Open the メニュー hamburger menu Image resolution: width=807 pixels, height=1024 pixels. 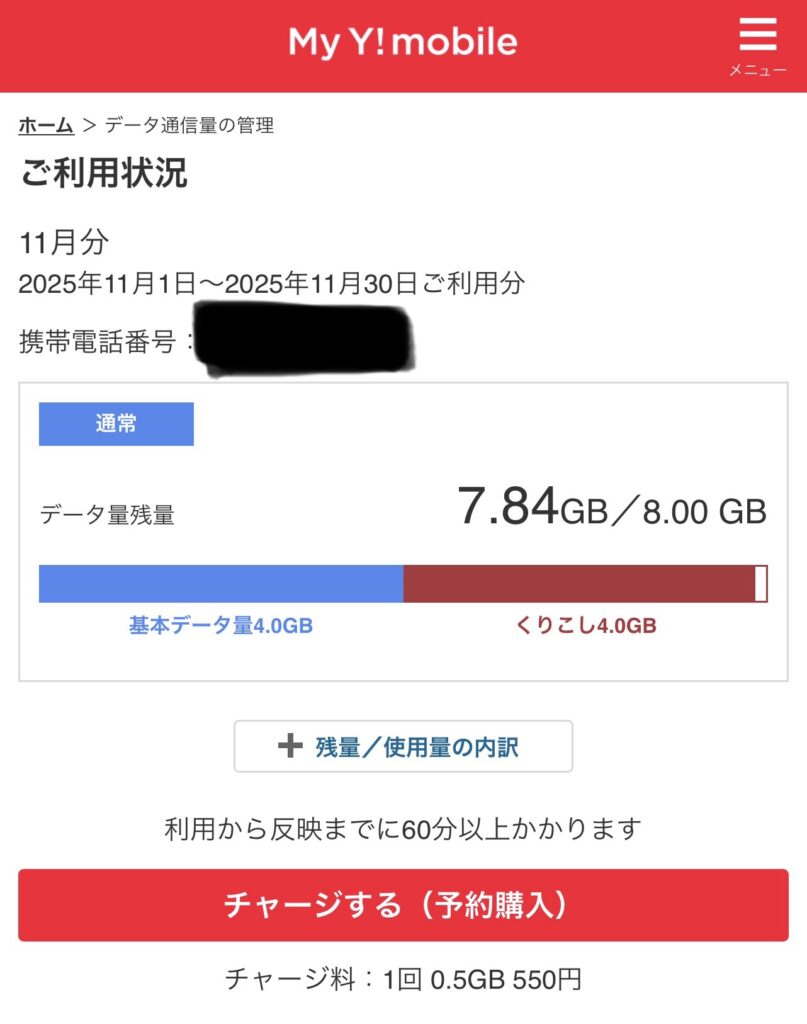[x=757, y=45]
